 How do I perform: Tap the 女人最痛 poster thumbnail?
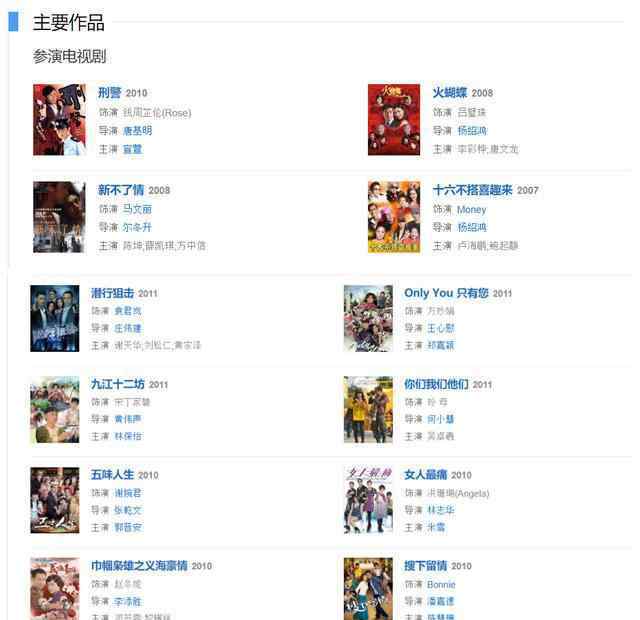click(368, 500)
